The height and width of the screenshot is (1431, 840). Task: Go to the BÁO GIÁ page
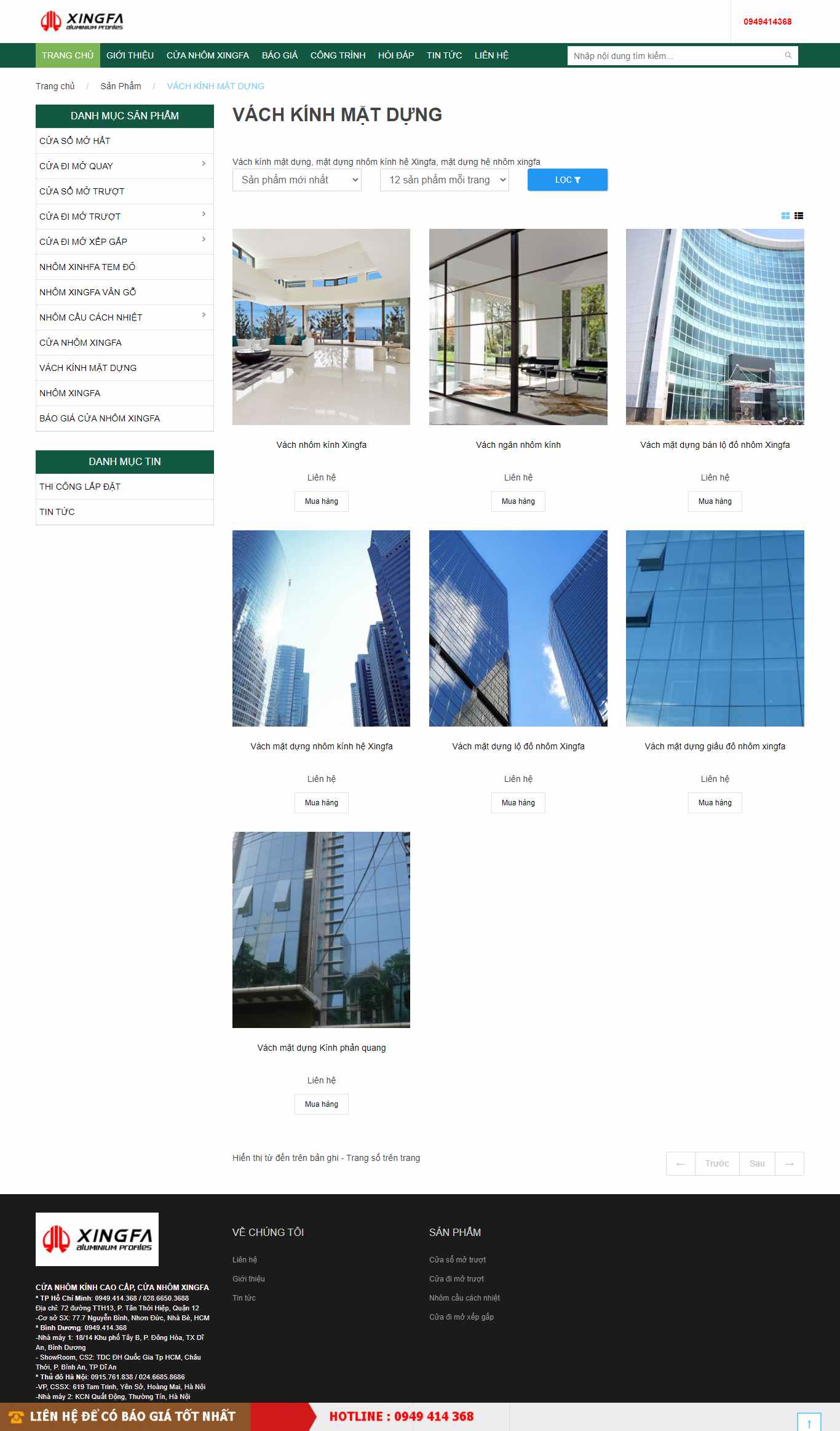pyautogui.click(x=279, y=55)
